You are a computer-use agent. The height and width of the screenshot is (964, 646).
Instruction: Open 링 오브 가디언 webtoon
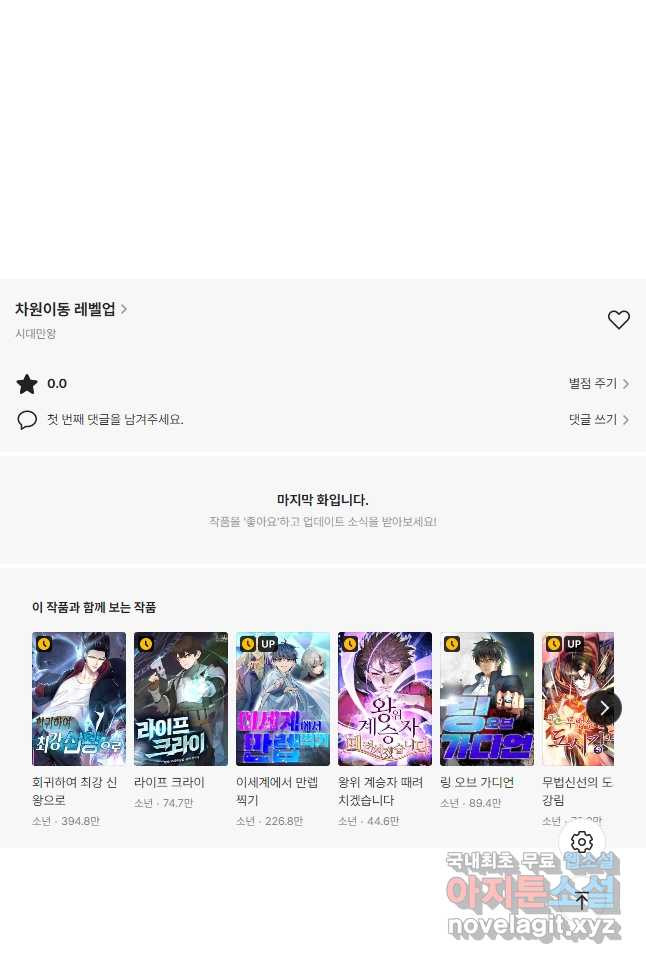[x=487, y=699]
